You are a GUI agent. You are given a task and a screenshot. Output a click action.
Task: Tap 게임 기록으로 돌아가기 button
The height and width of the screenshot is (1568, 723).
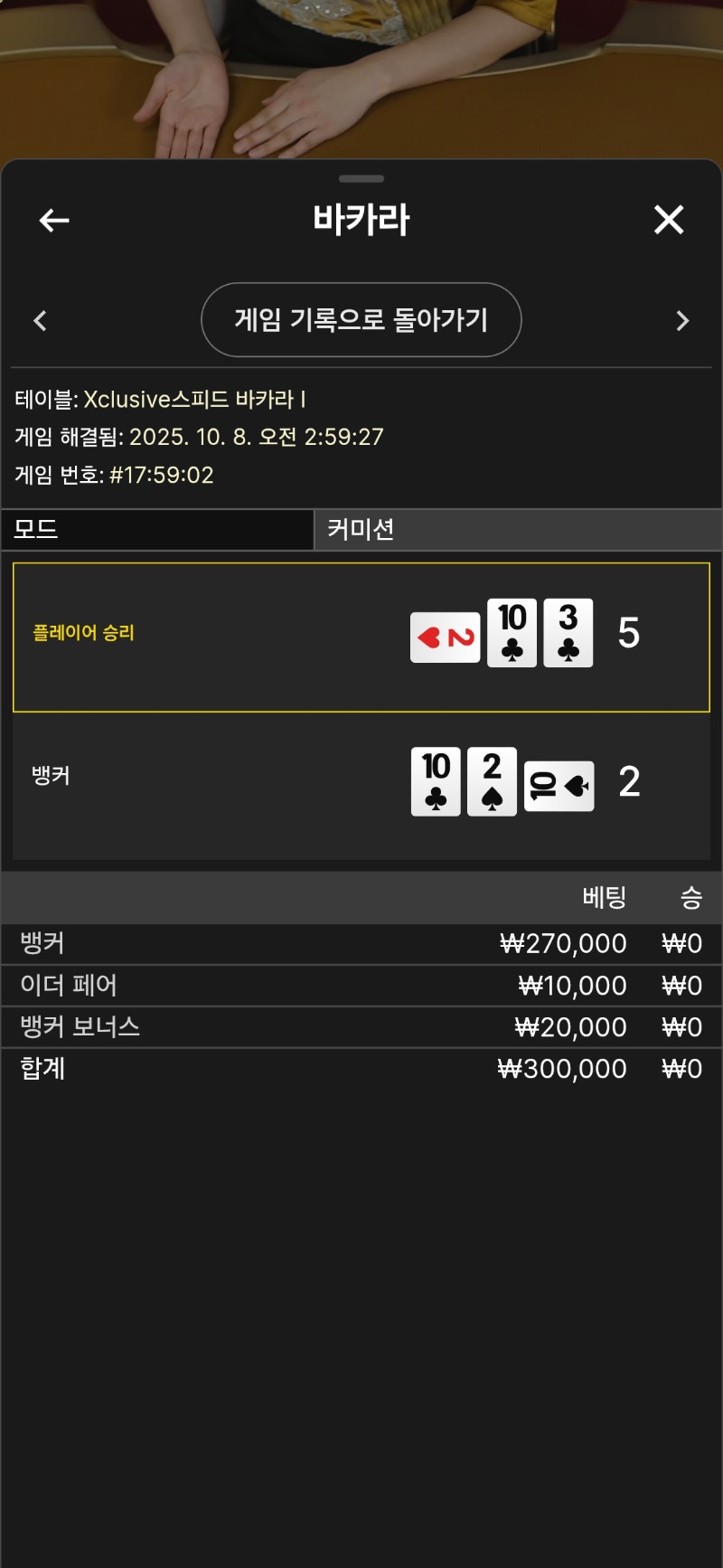click(x=361, y=320)
